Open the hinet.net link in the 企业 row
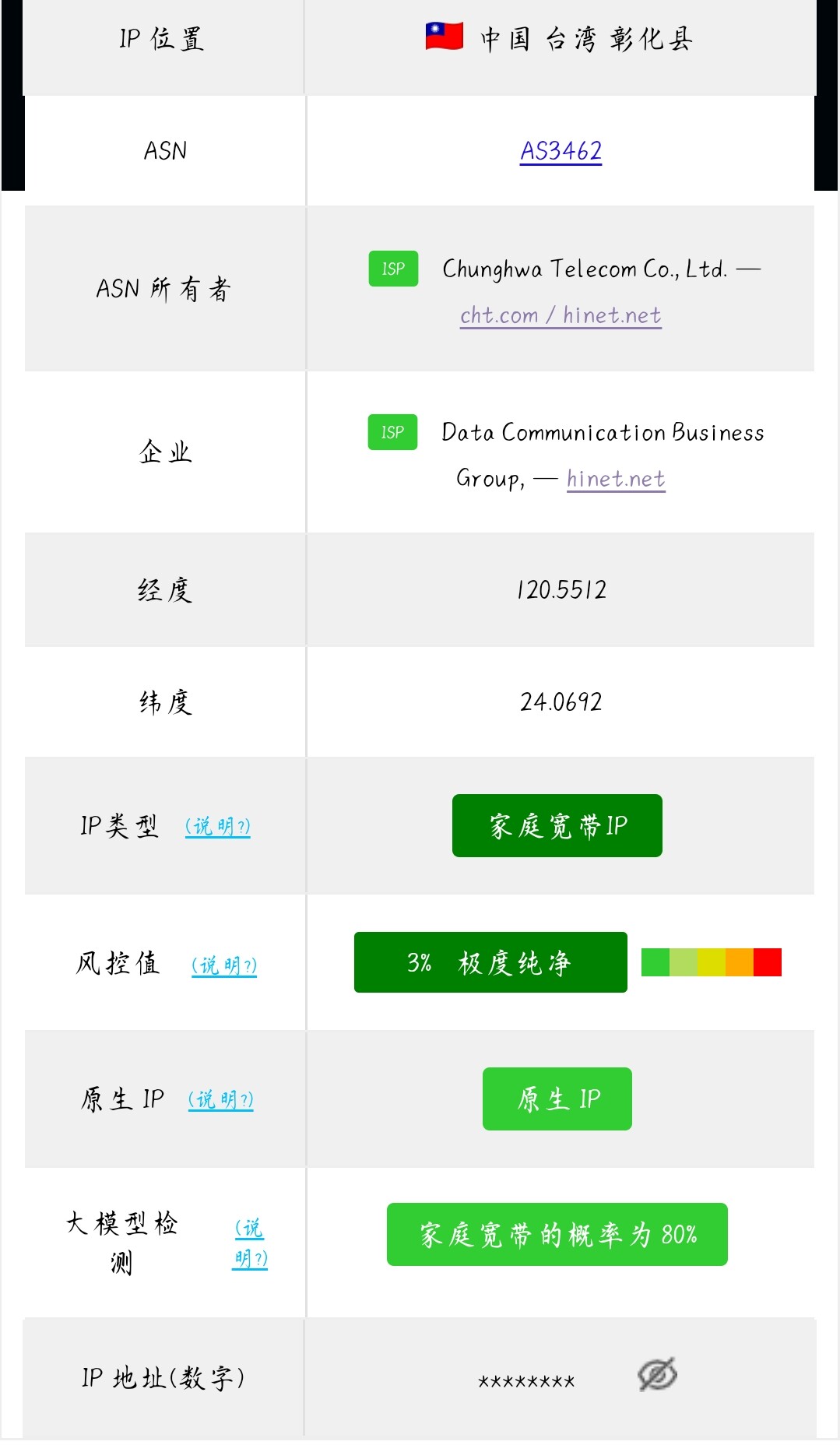840x1445 pixels. (x=616, y=479)
